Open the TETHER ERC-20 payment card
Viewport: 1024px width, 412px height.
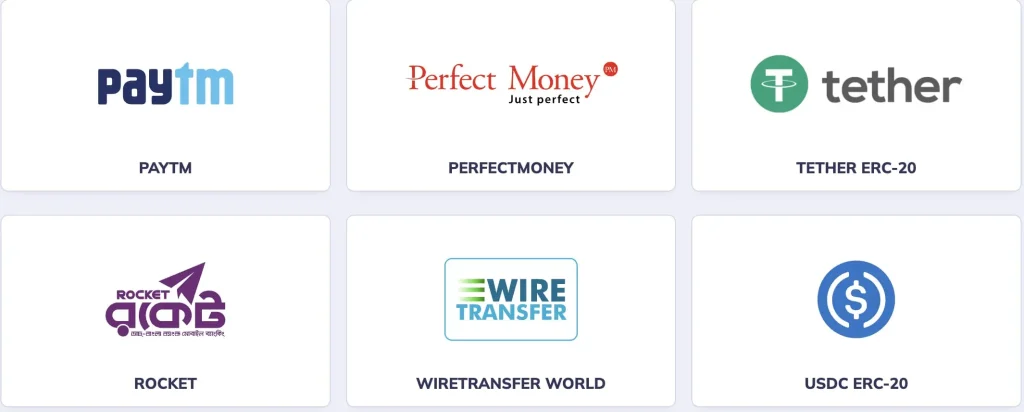coord(856,96)
